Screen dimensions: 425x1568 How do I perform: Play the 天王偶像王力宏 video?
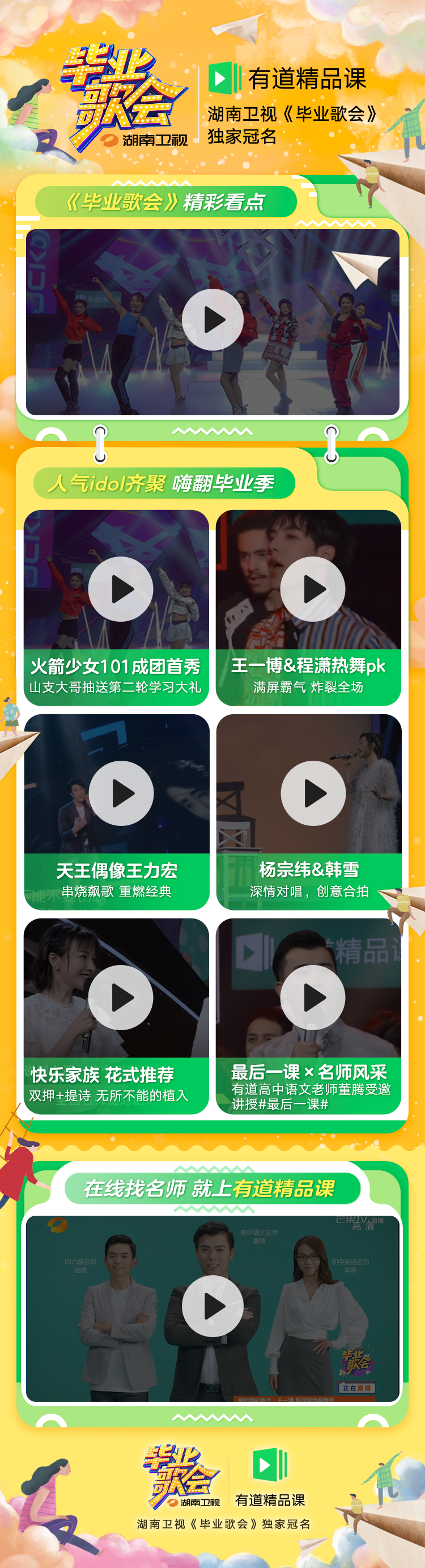[120, 793]
